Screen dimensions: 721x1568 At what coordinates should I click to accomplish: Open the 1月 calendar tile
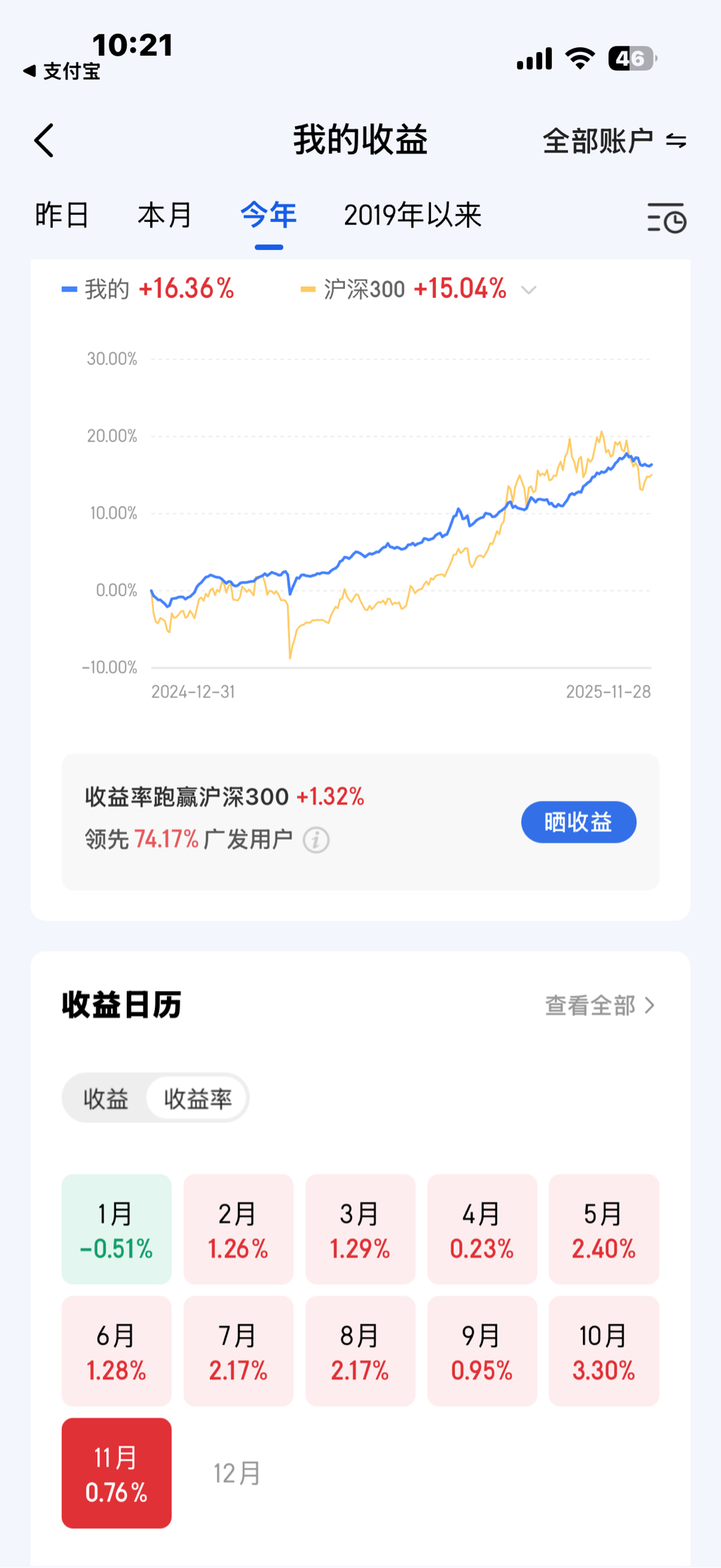point(116,1229)
